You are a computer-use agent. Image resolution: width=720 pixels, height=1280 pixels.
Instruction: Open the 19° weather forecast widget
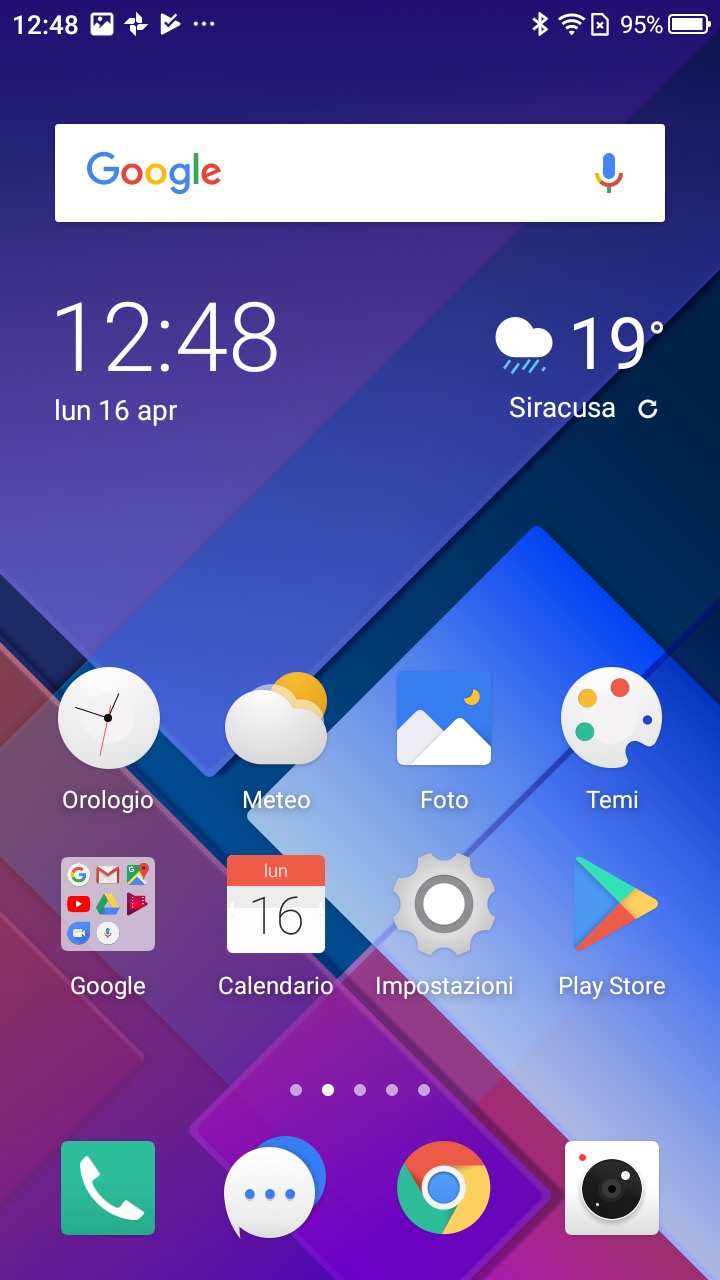pyautogui.click(x=580, y=346)
